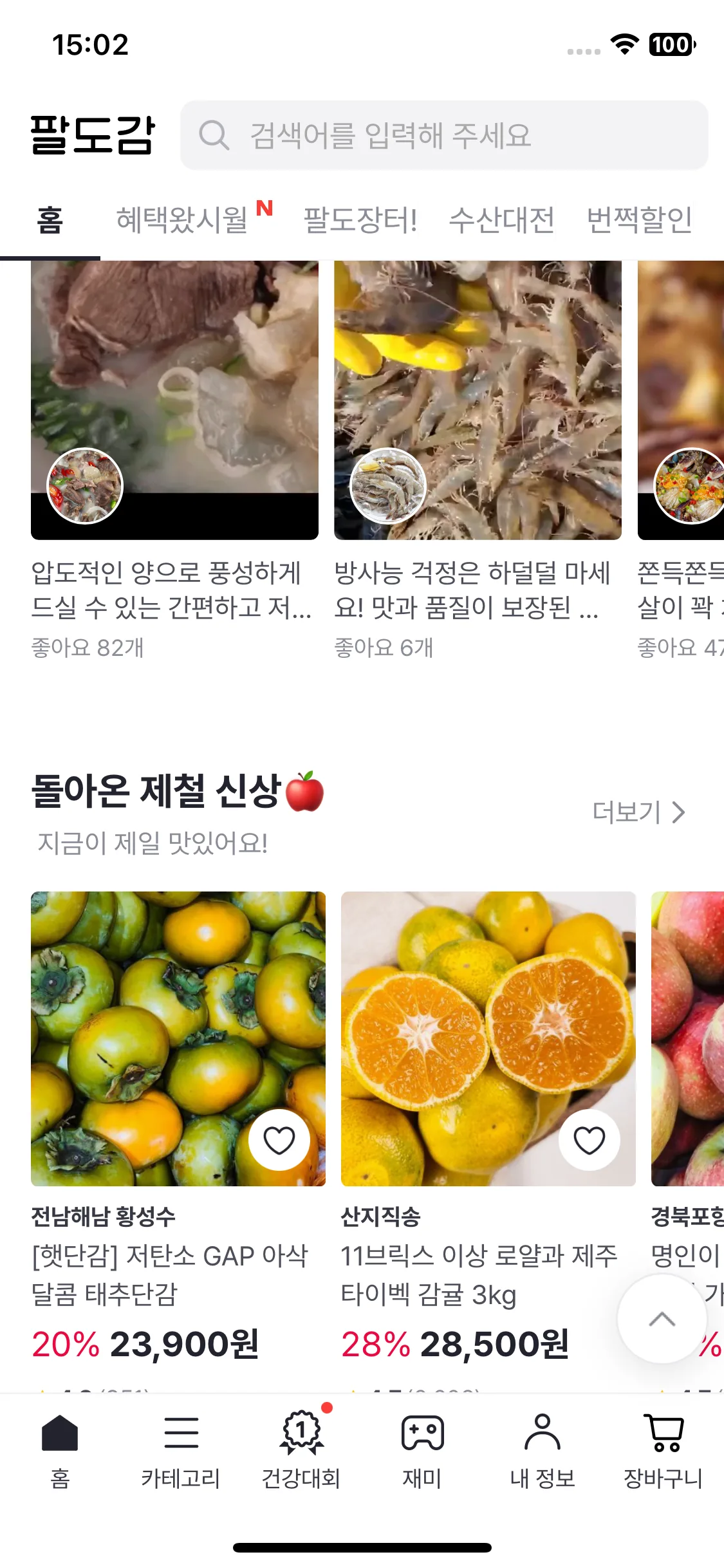Tap the search magnifier icon
This screenshot has width=724, height=1568.
tap(216, 136)
